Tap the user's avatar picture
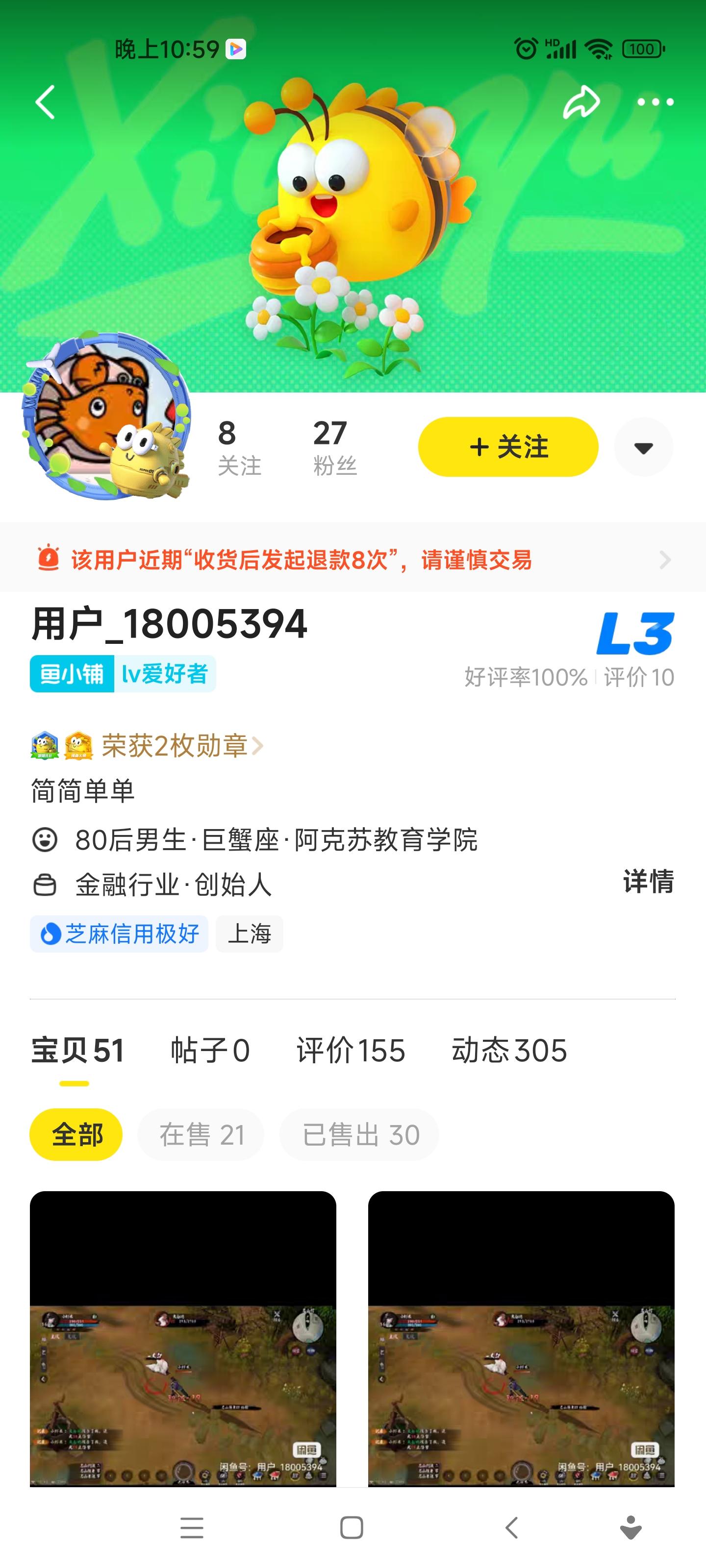This screenshot has height=1568, width=706. tap(106, 416)
